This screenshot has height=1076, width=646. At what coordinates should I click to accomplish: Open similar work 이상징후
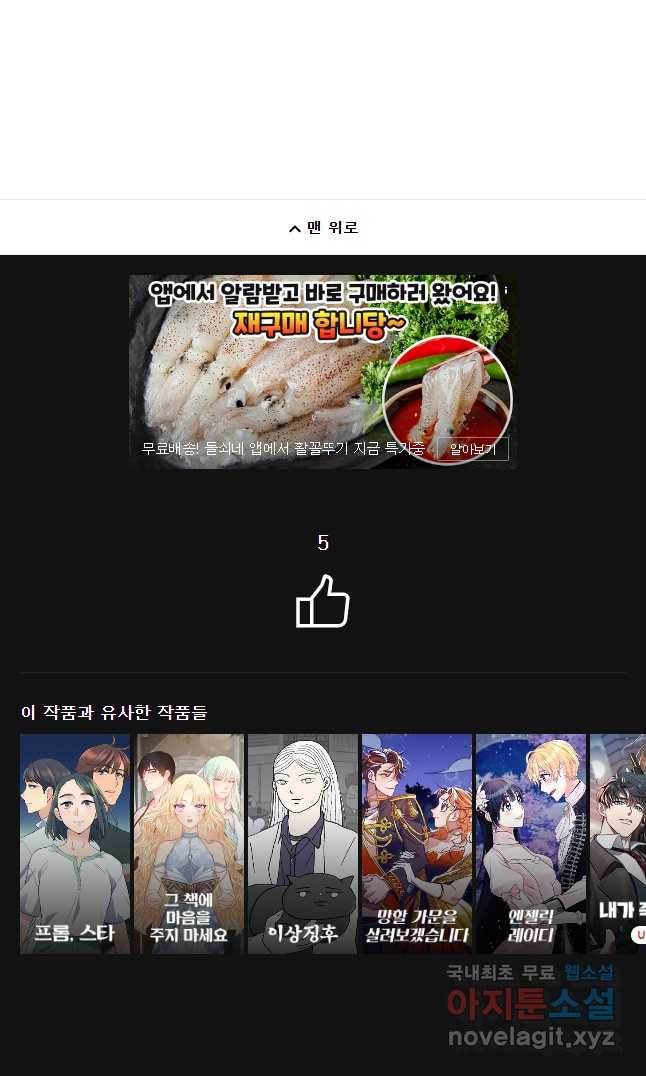point(303,843)
